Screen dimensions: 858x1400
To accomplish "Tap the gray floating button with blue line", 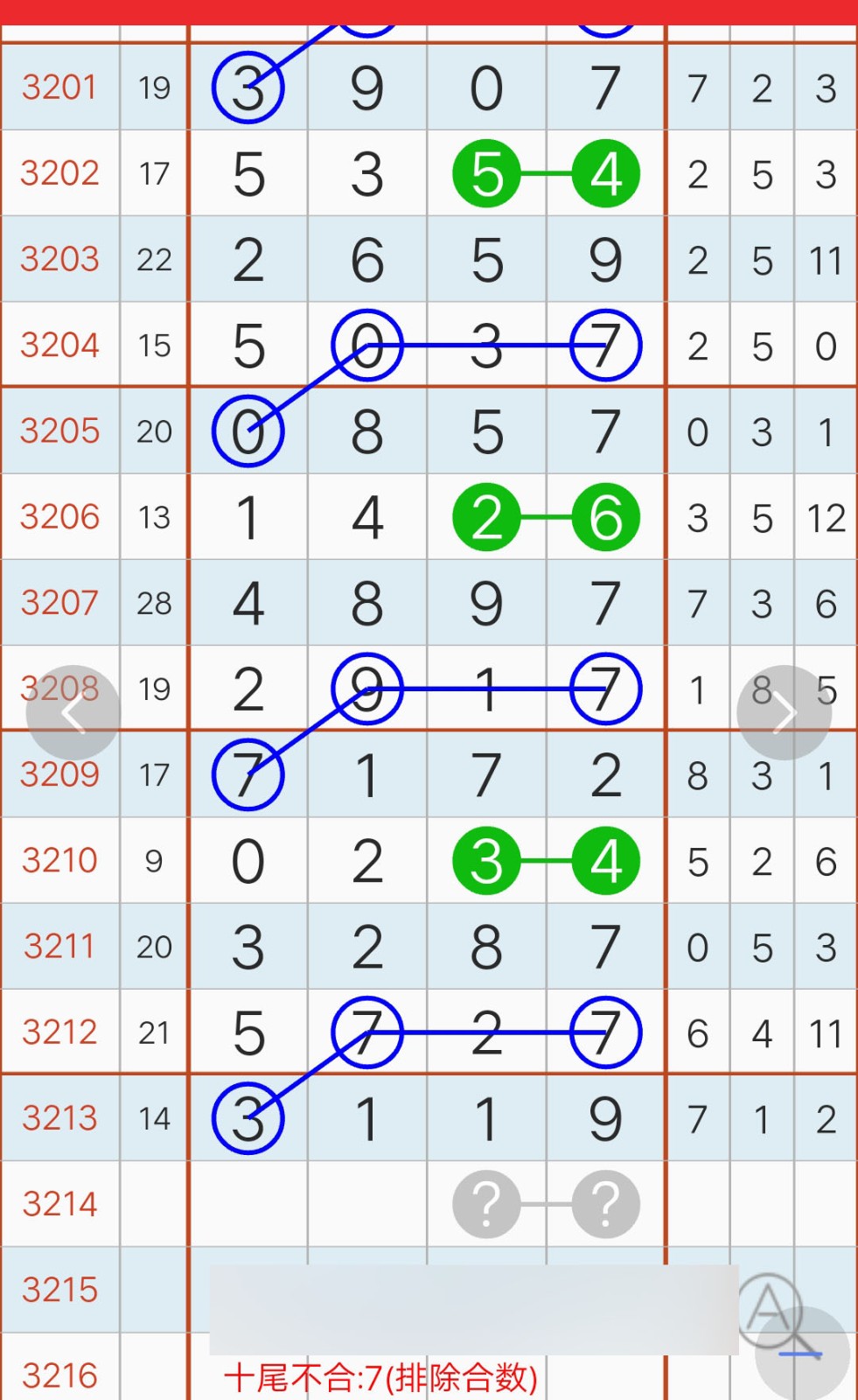I will [802, 1353].
